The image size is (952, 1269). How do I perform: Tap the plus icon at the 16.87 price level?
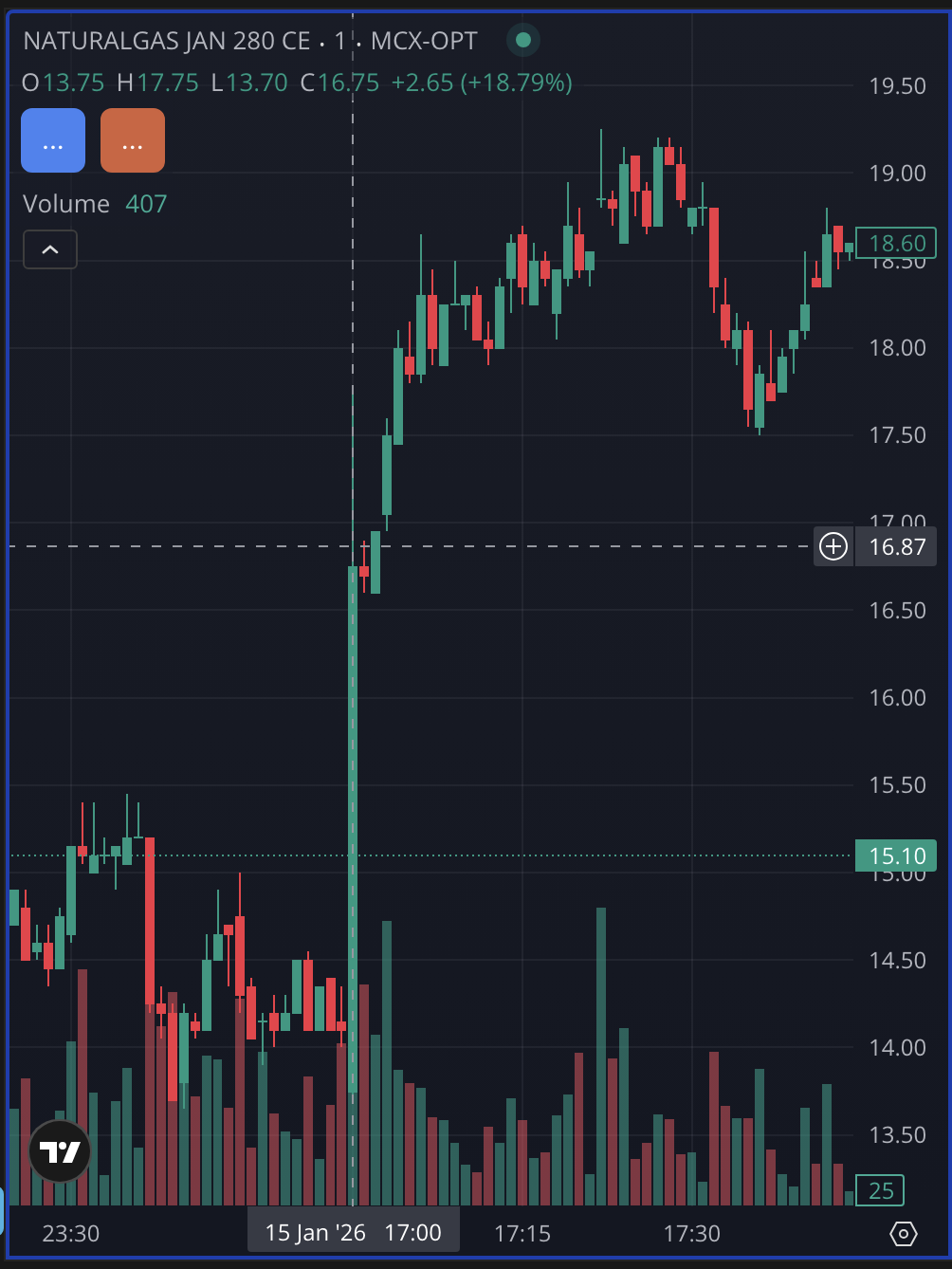[833, 546]
